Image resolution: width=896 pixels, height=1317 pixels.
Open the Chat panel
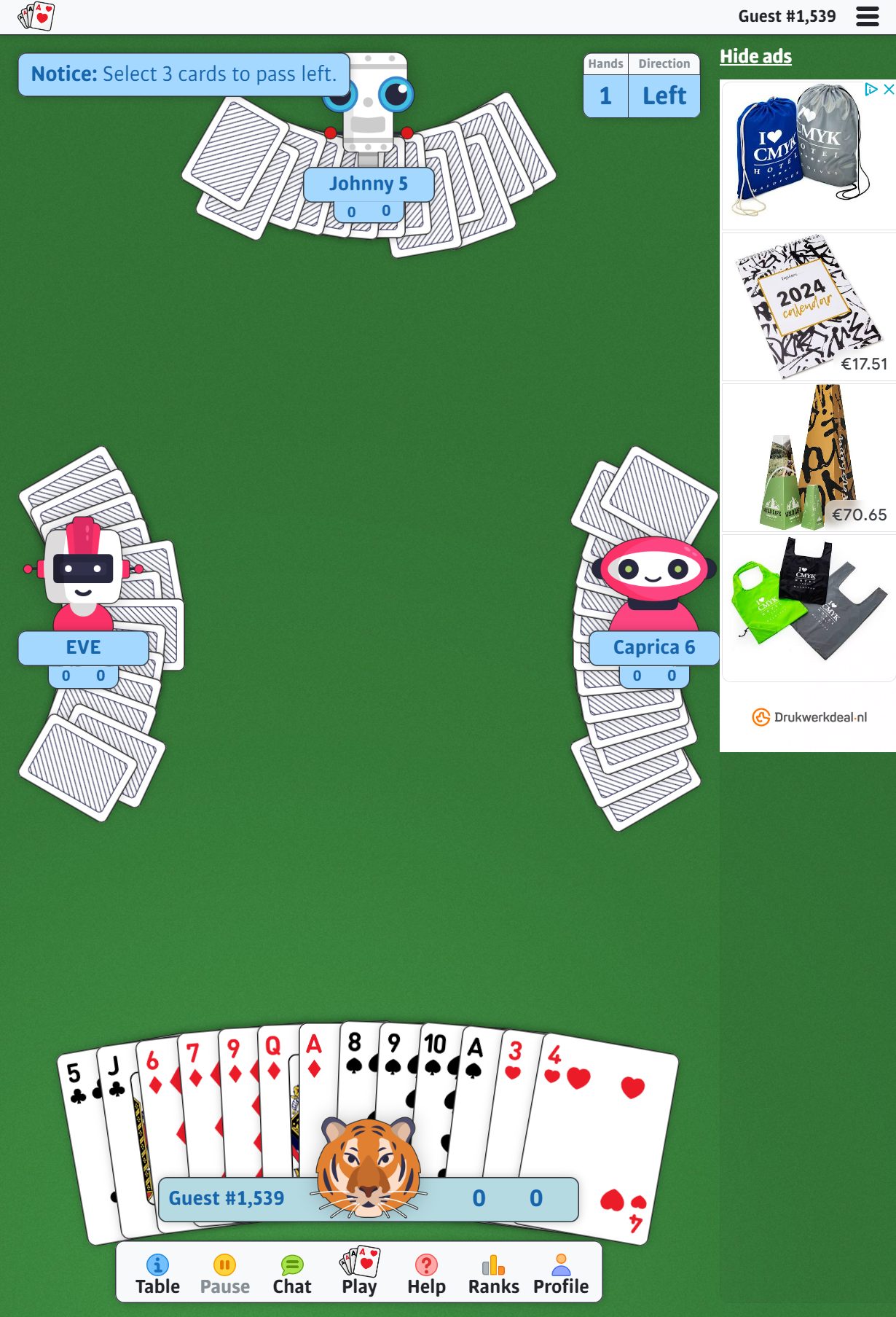point(291,1273)
